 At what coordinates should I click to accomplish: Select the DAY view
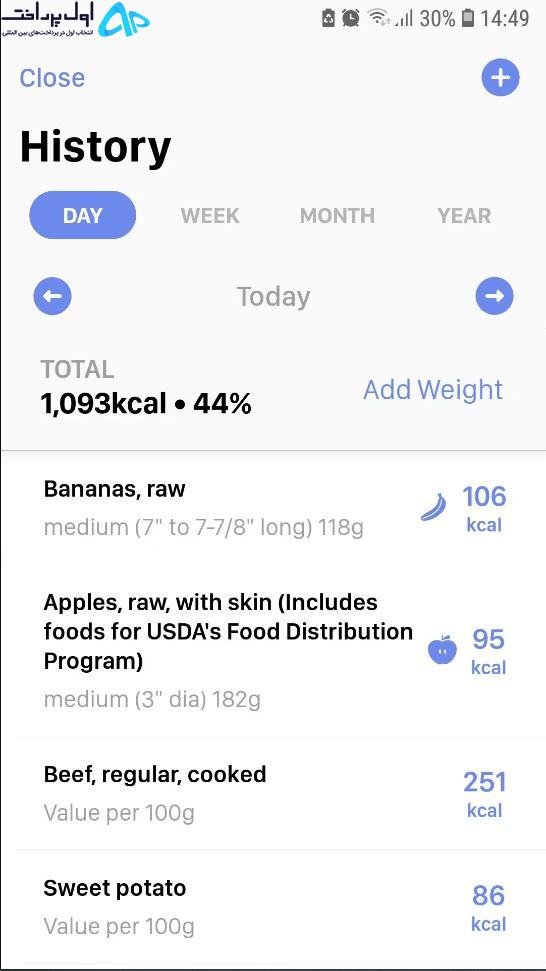click(x=82, y=215)
